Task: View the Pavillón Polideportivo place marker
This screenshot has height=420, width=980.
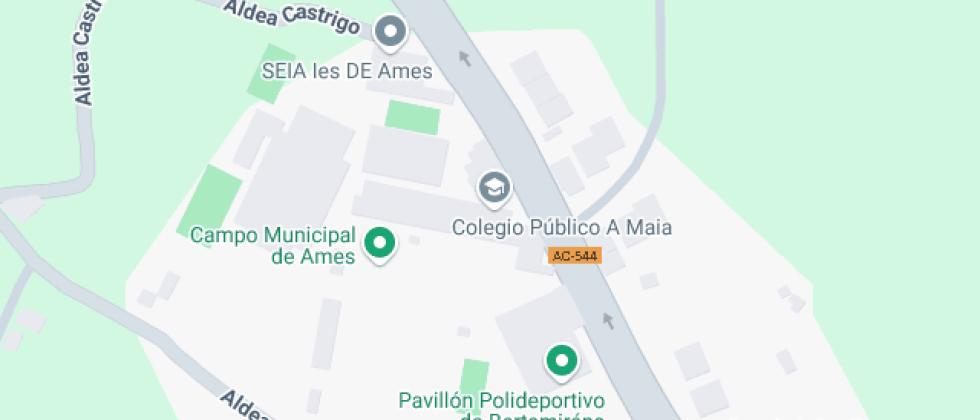Action: coord(561,360)
